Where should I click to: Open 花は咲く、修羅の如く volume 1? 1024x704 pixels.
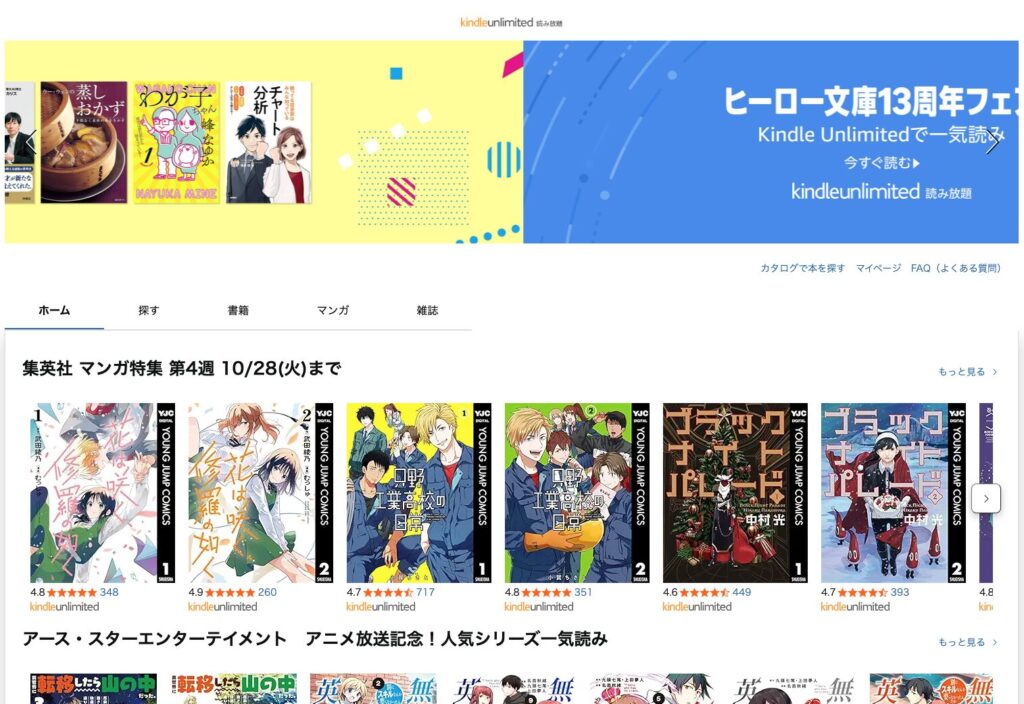[102, 493]
